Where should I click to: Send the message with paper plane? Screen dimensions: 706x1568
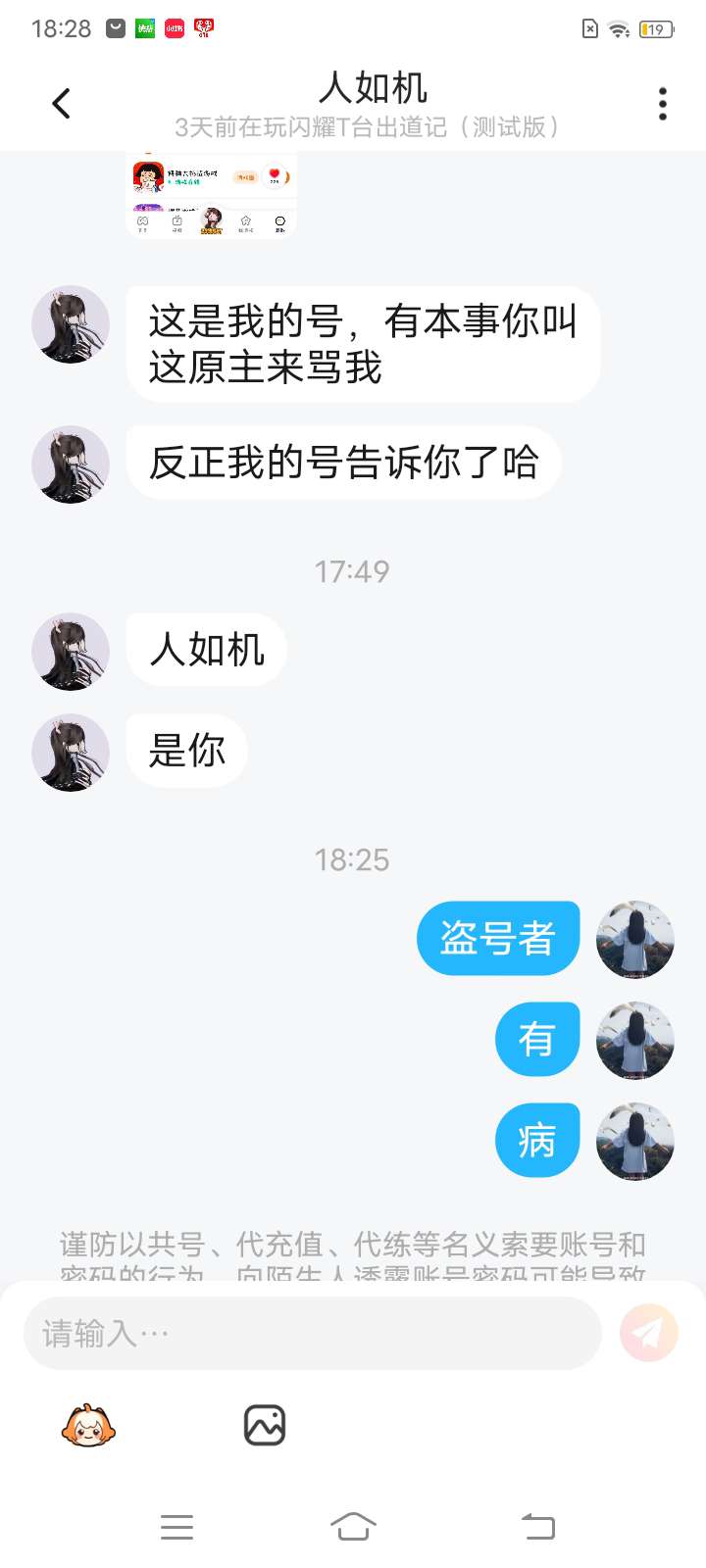click(648, 1333)
